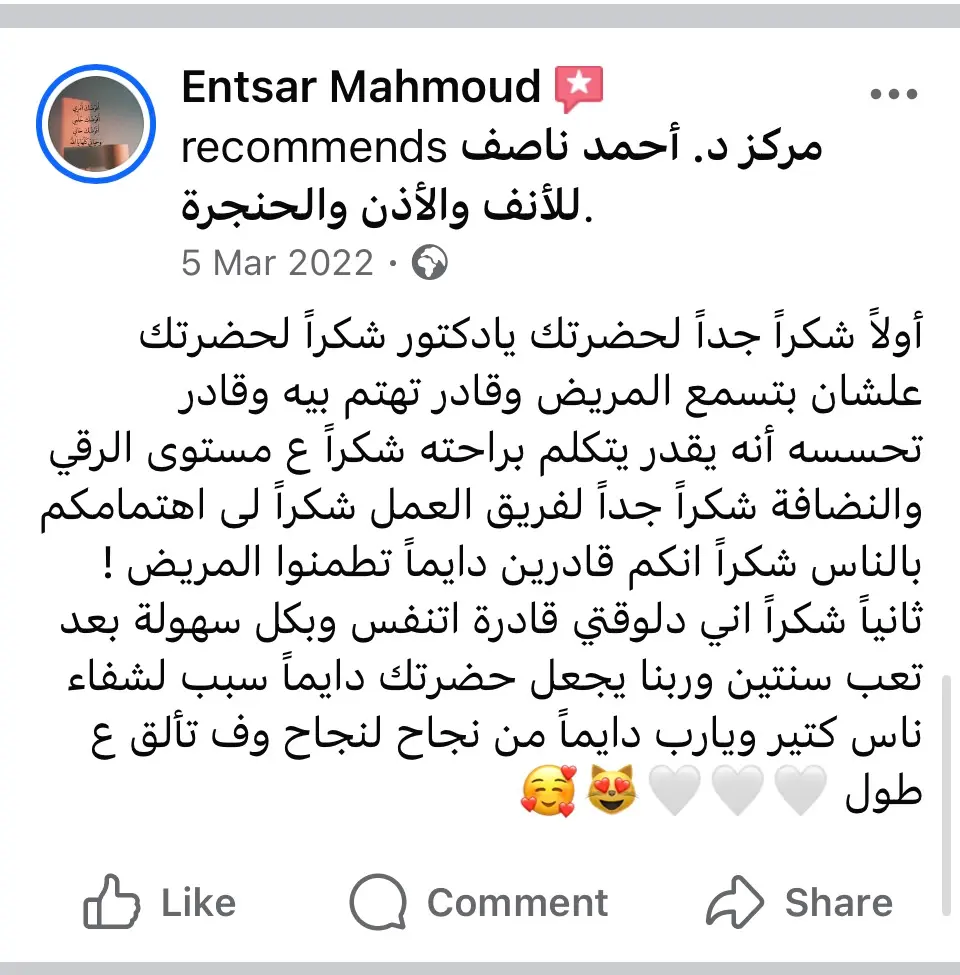Open Entsar Mahmoud's profile picture
This screenshot has height=975, width=960.
[x=96, y=127]
